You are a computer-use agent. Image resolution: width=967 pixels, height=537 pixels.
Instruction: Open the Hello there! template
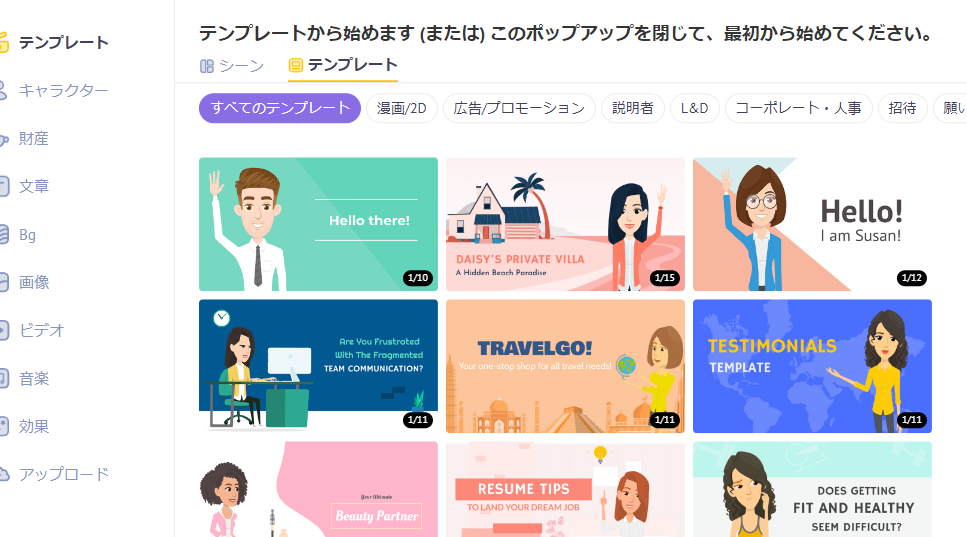click(318, 224)
